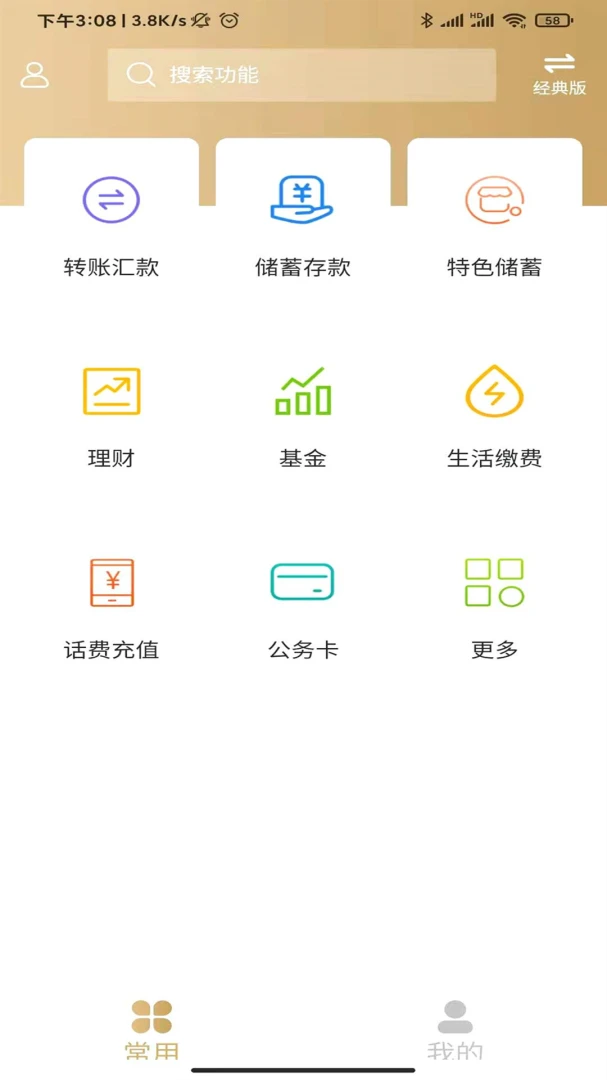Open 转账汇款 transfer service

pyautogui.click(x=111, y=224)
